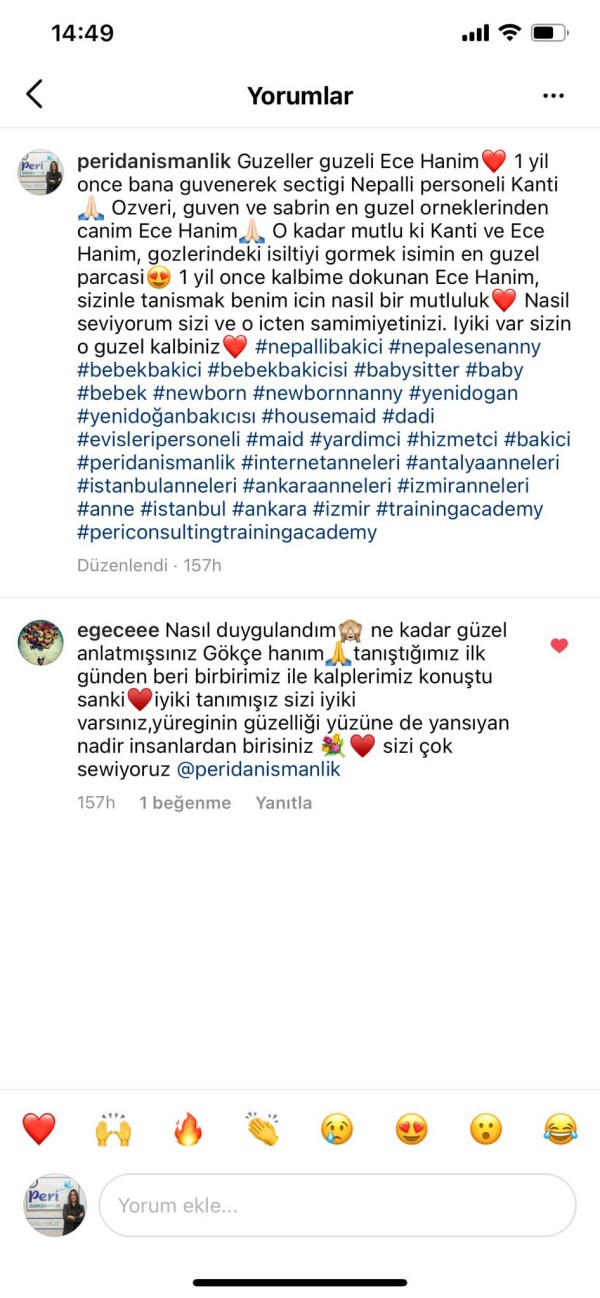Insert the laughing tears emoji

pyautogui.click(x=560, y=1129)
